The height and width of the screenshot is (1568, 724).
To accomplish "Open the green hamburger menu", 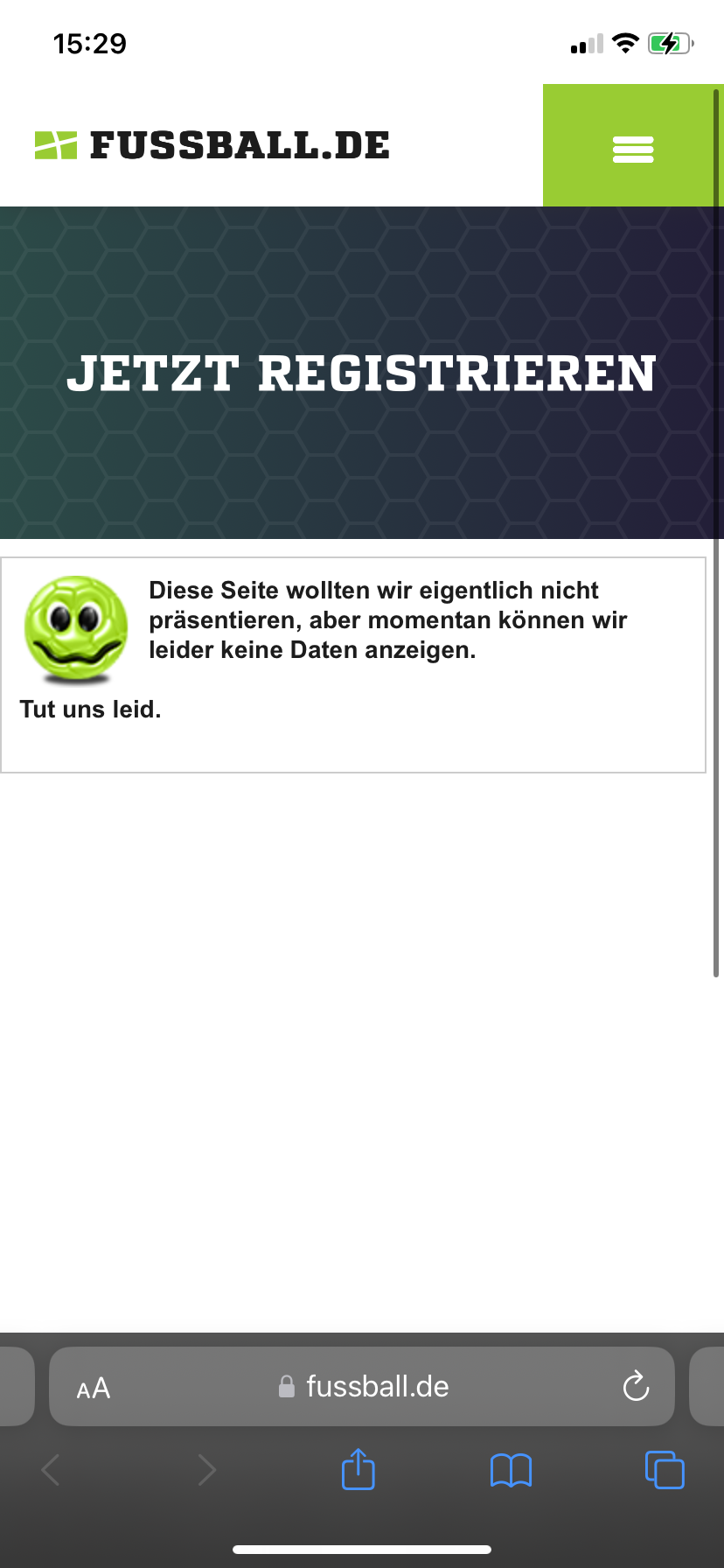I will pyautogui.click(x=633, y=148).
